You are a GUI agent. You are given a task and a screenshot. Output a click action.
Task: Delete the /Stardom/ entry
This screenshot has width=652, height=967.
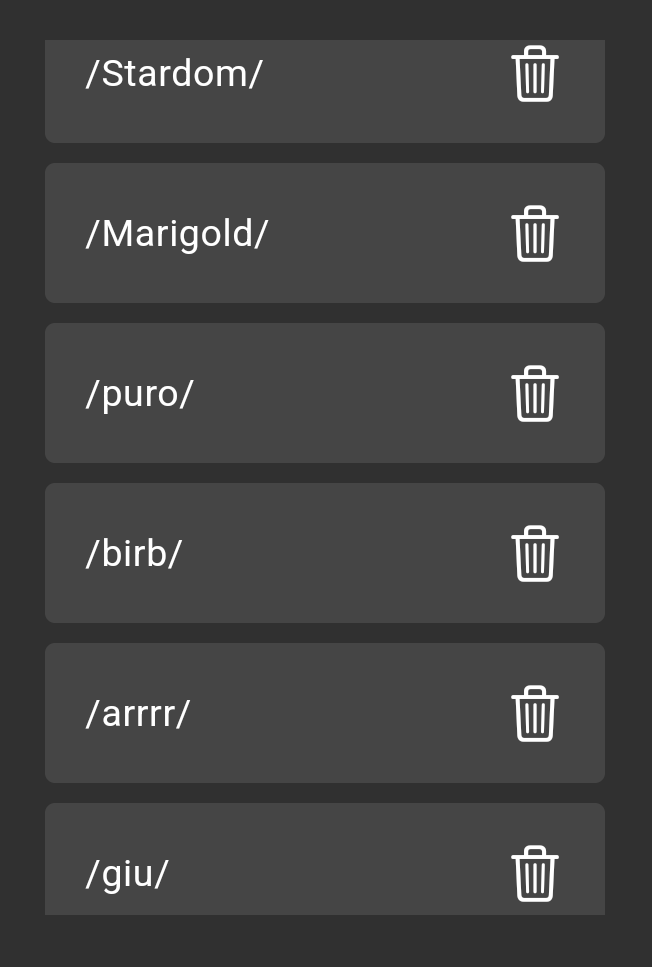click(x=535, y=74)
